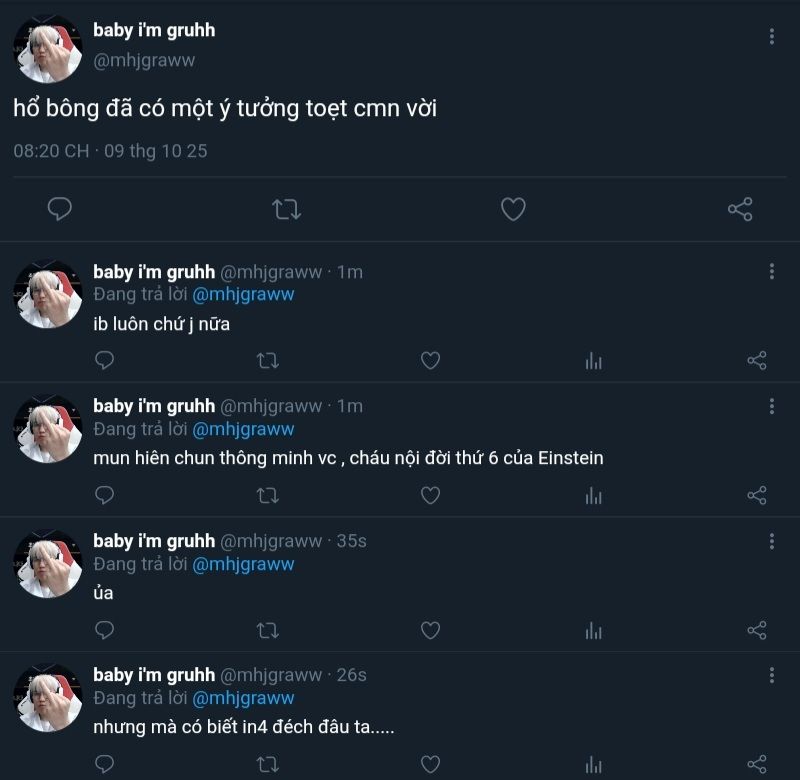Open @mhjgraww link in the 'ủa' reply

[x=243, y=564]
